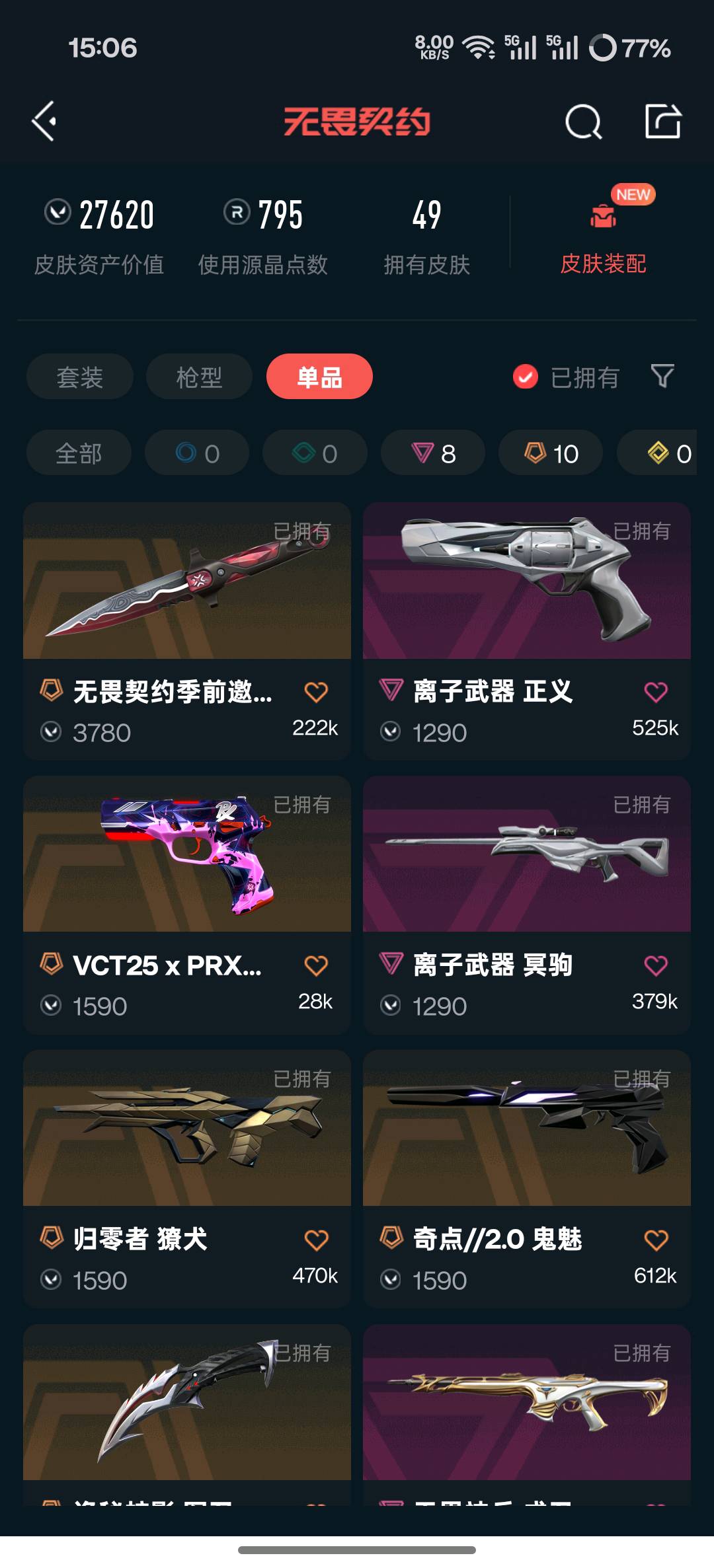Open 皮肤装配 skin loadout
The image size is (714, 1568).
pos(603,231)
